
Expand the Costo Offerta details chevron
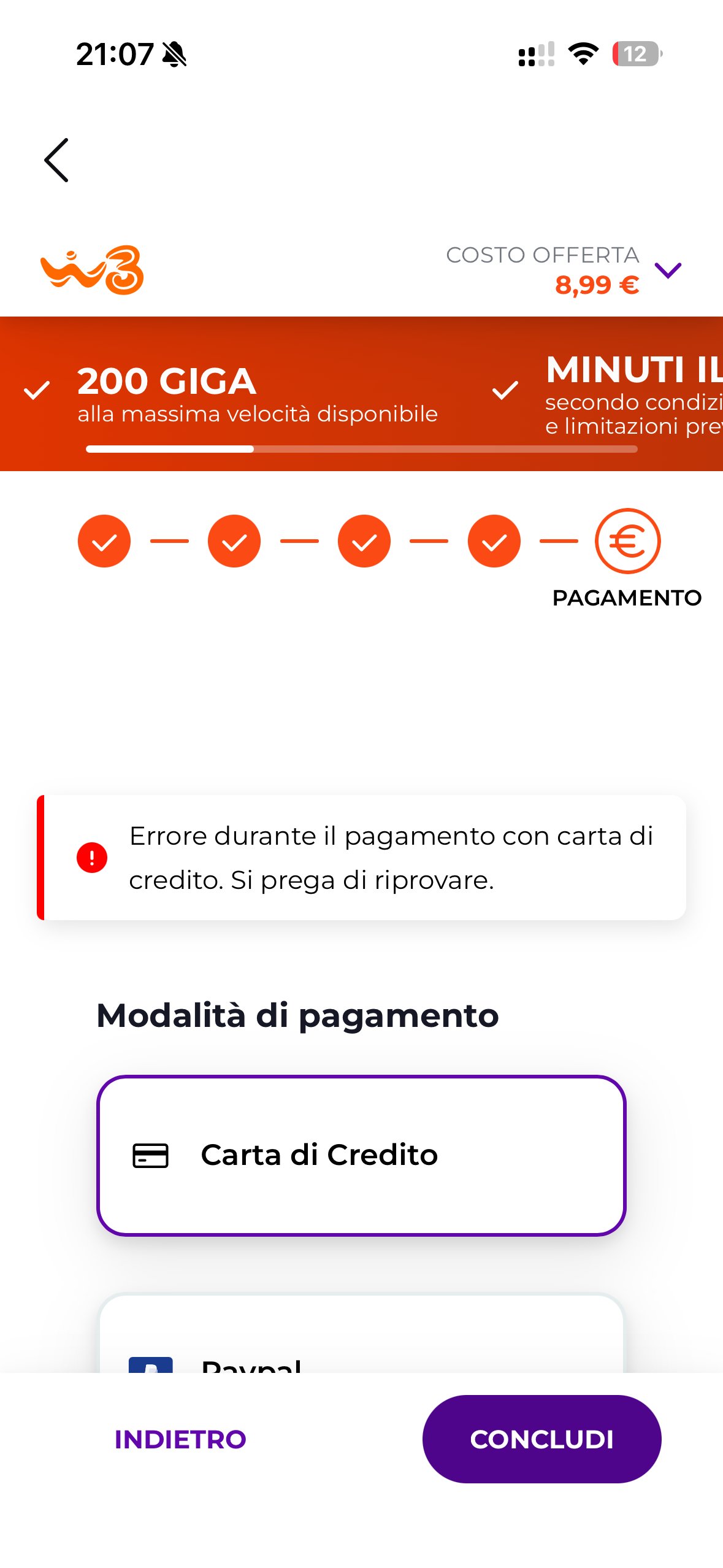tap(668, 270)
